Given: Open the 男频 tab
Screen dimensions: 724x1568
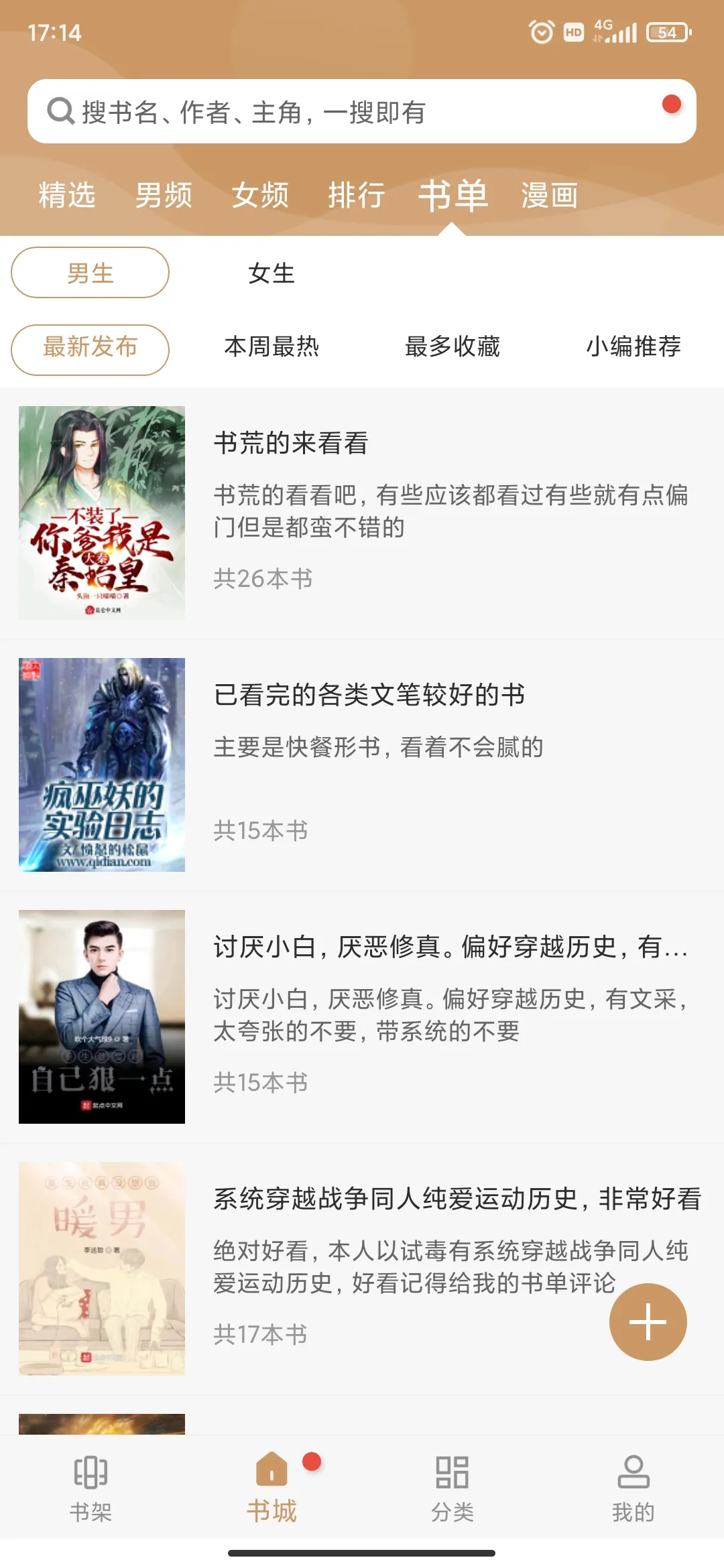Looking at the screenshot, I should click(164, 196).
